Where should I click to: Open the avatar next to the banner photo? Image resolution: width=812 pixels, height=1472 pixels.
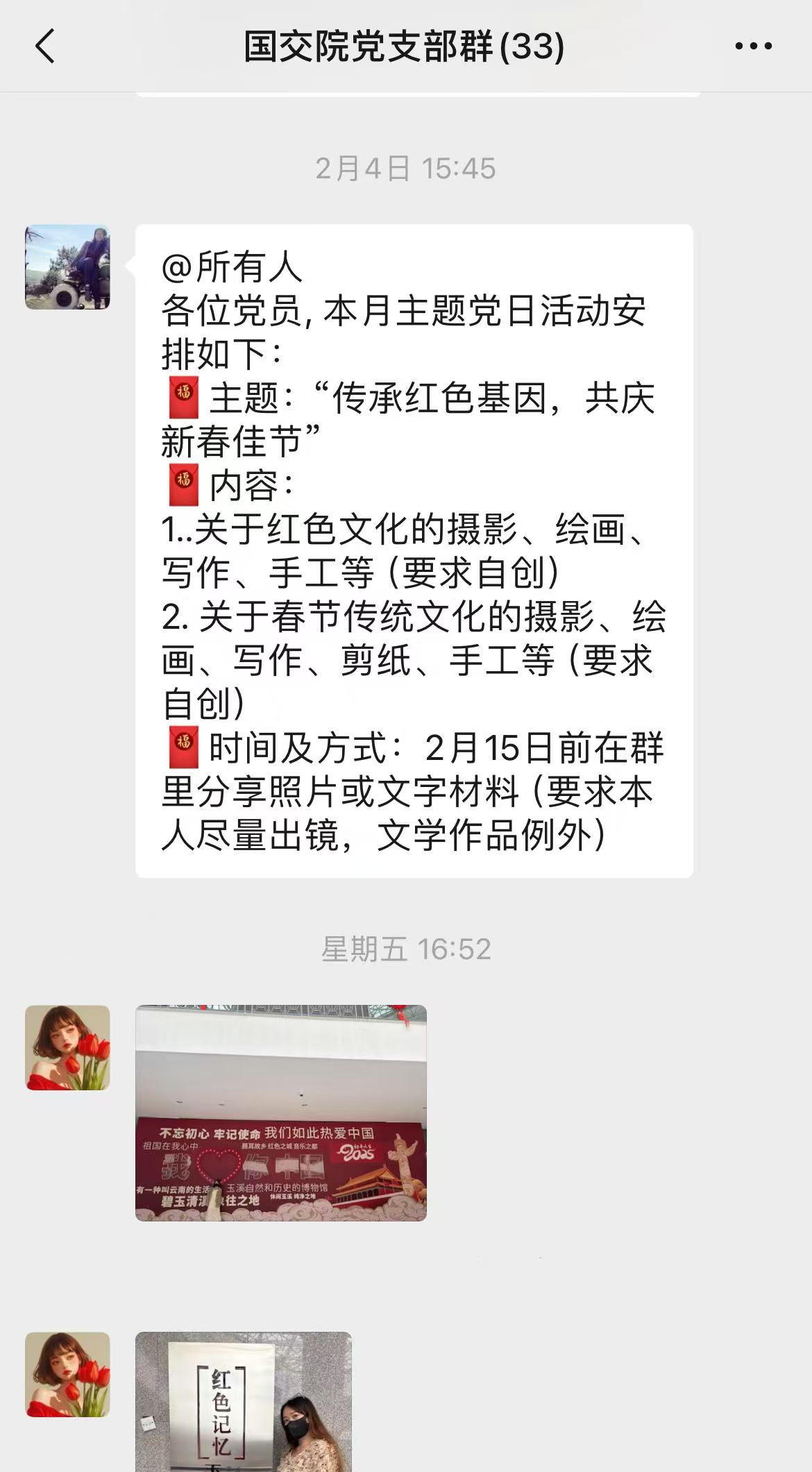click(x=67, y=1047)
